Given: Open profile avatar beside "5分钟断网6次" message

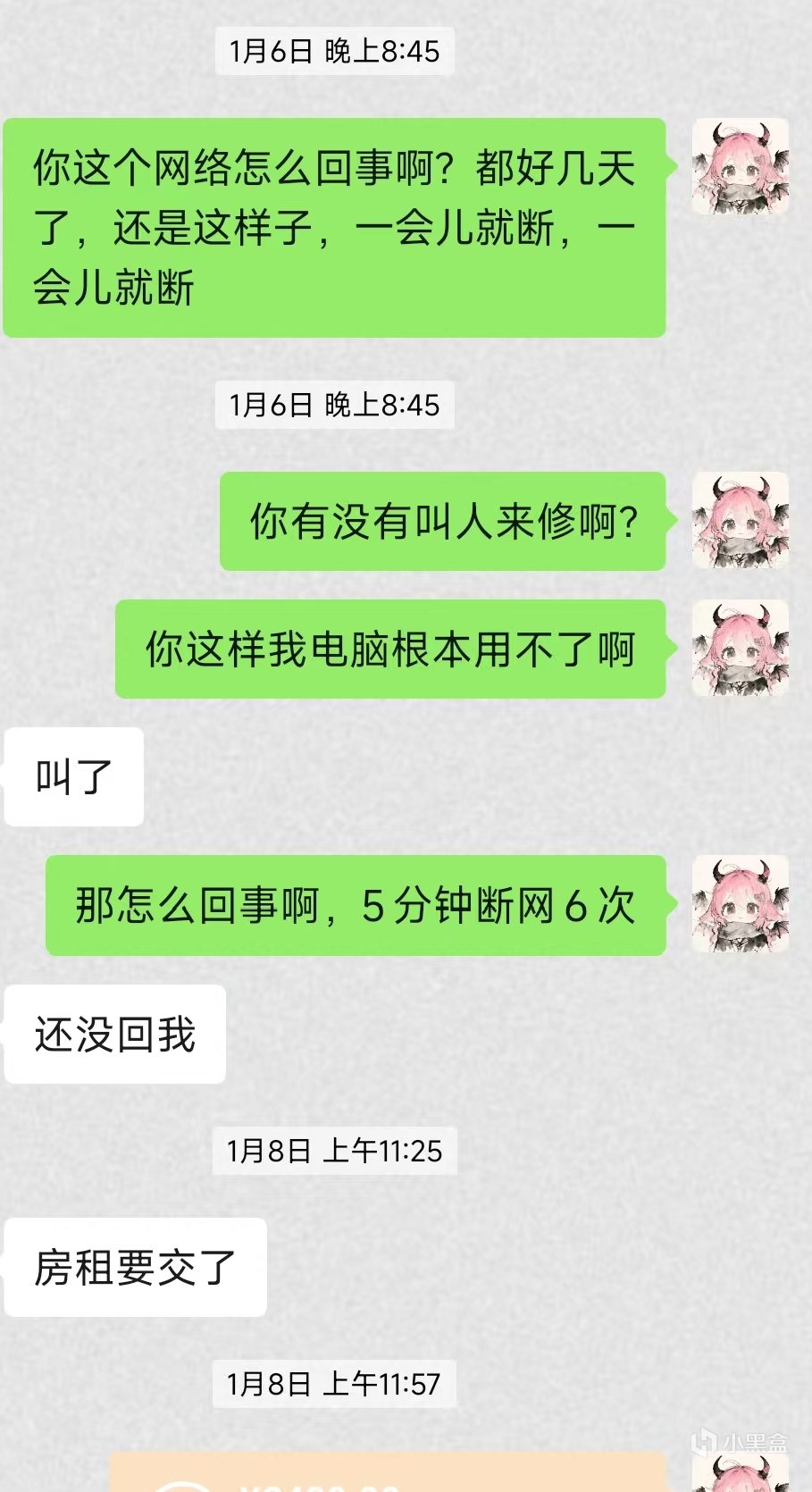Looking at the screenshot, I should [x=741, y=904].
